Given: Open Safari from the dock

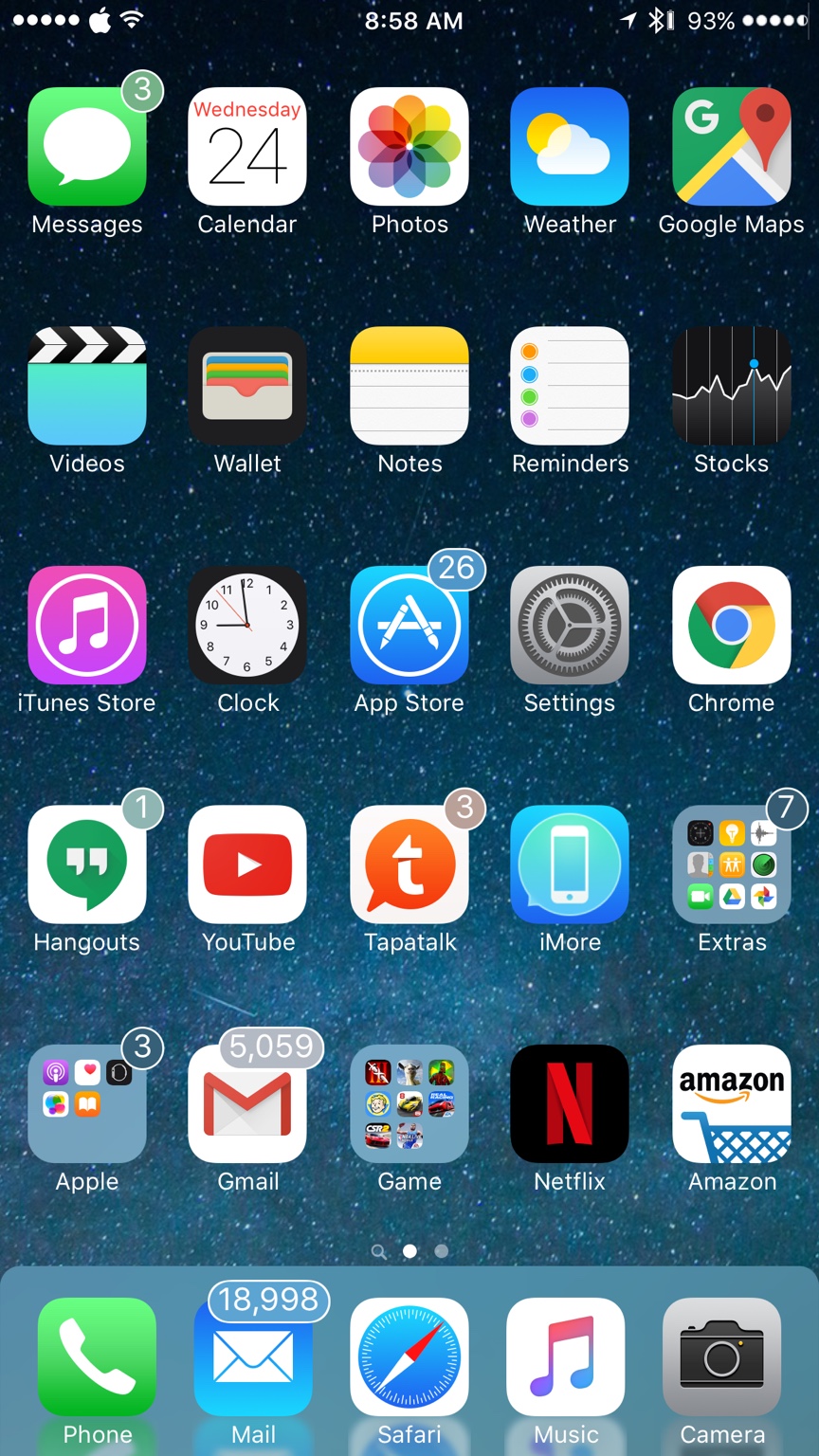Looking at the screenshot, I should click(x=409, y=1356).
